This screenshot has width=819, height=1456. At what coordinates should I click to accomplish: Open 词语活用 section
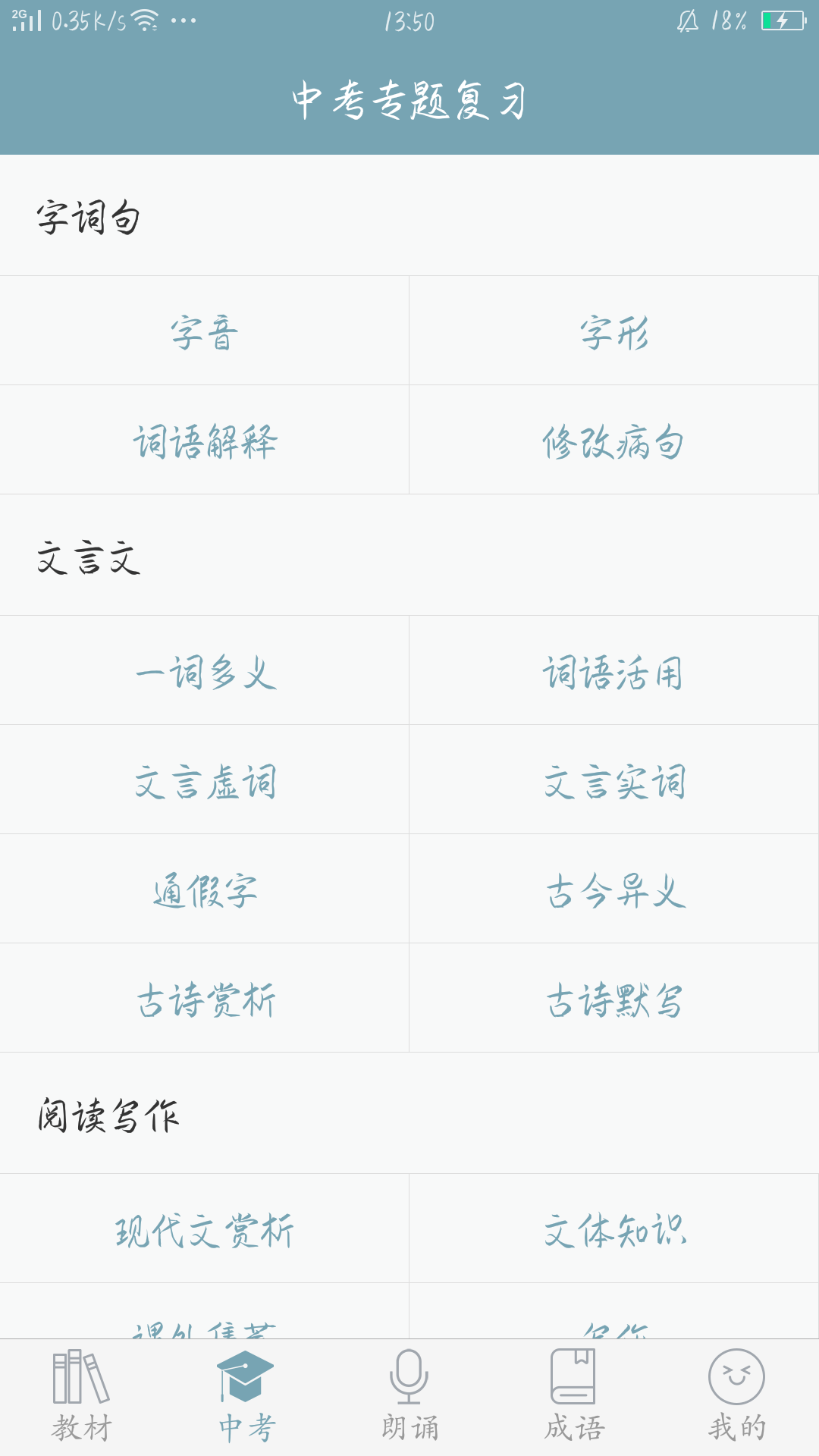tap(614, 670)
